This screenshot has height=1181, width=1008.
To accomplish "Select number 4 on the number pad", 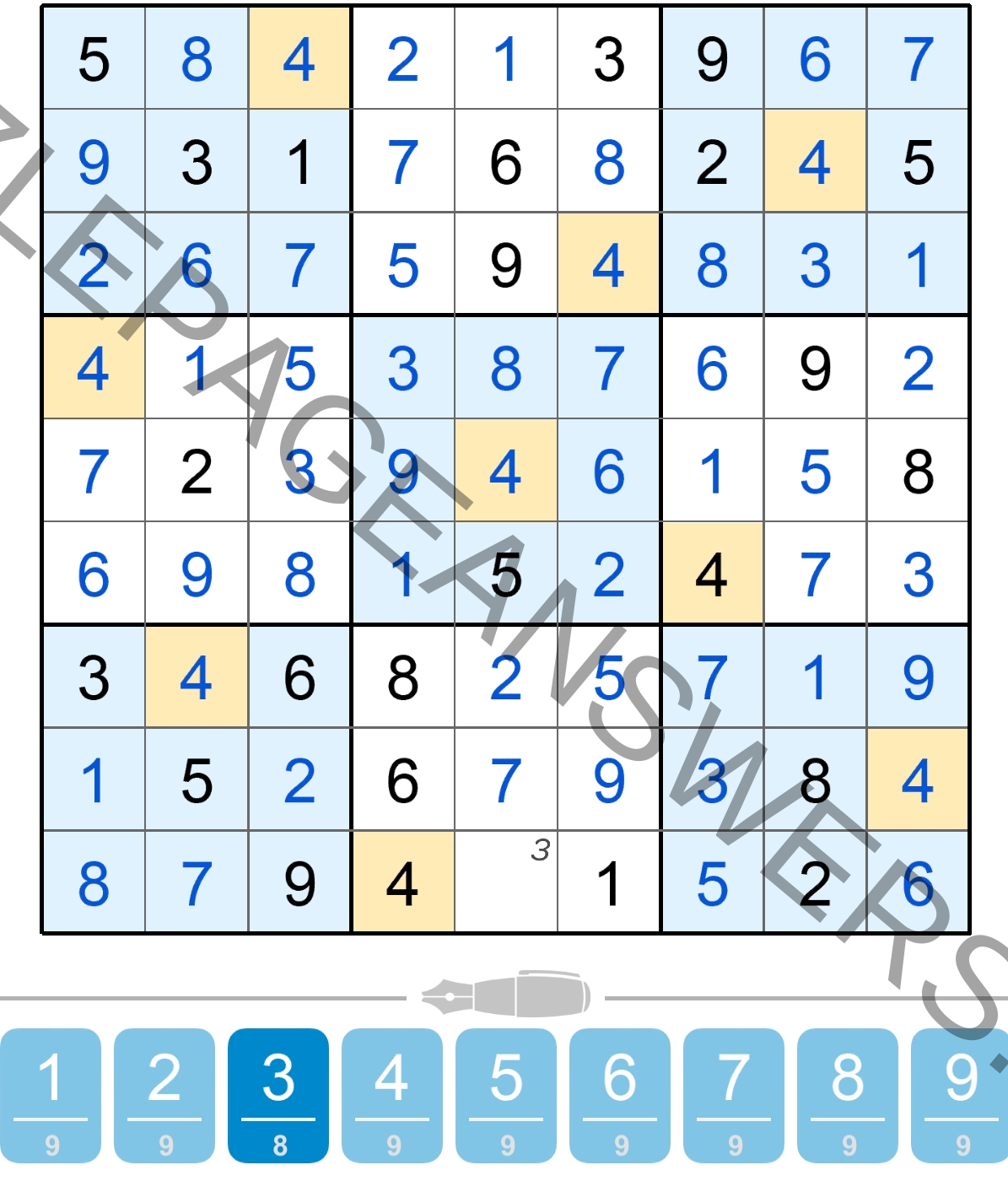I will (x=392, y=1094).
